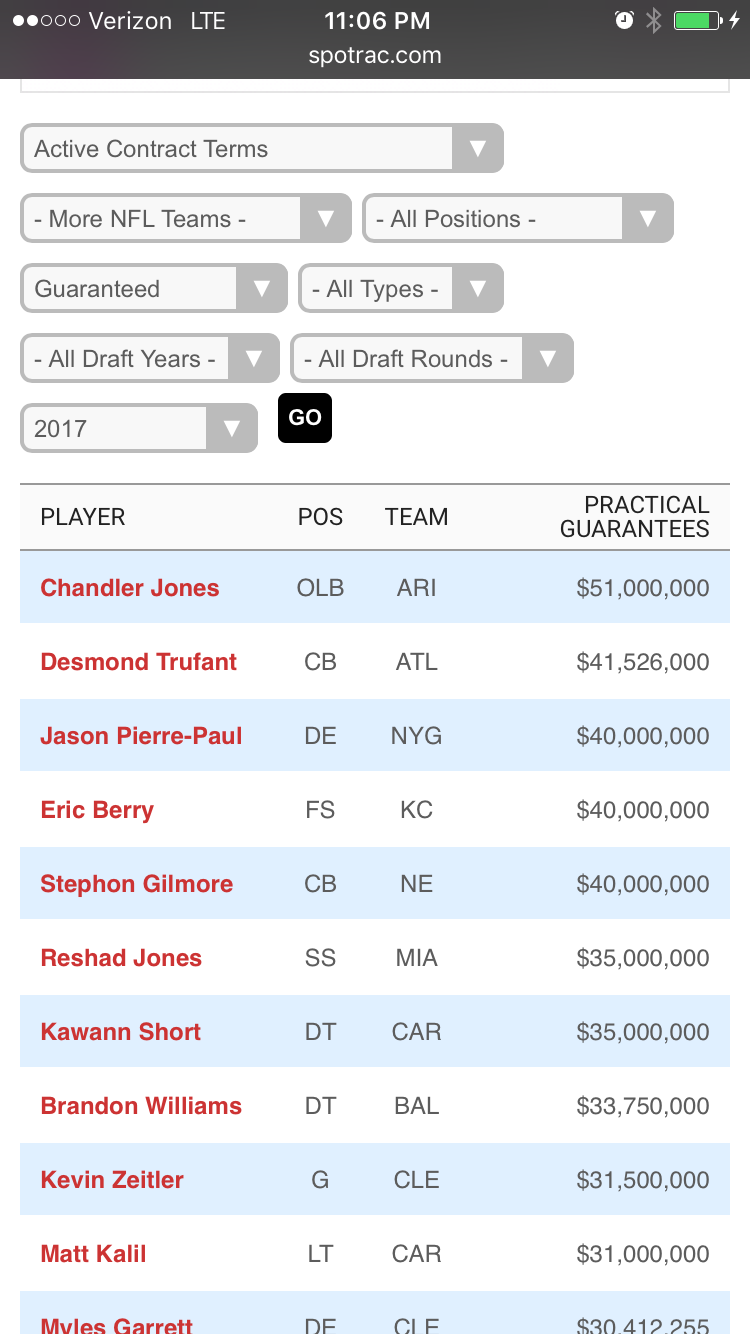Viewport: 750px width, 1334px height.
Task: Open Stephon Gilmore player link
Action: [x=137, y=884]
